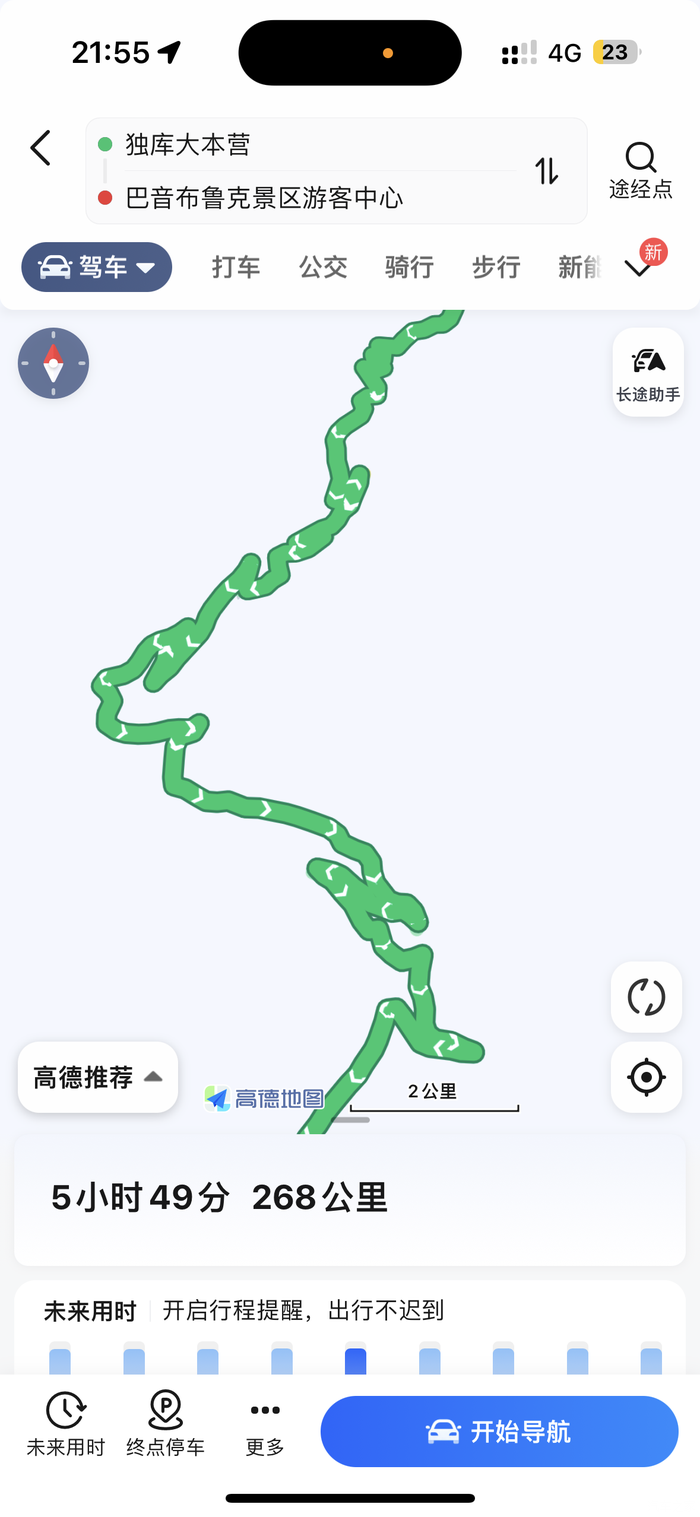Center the map on my location
The image size is (700, 1517).
point(646,1077)
